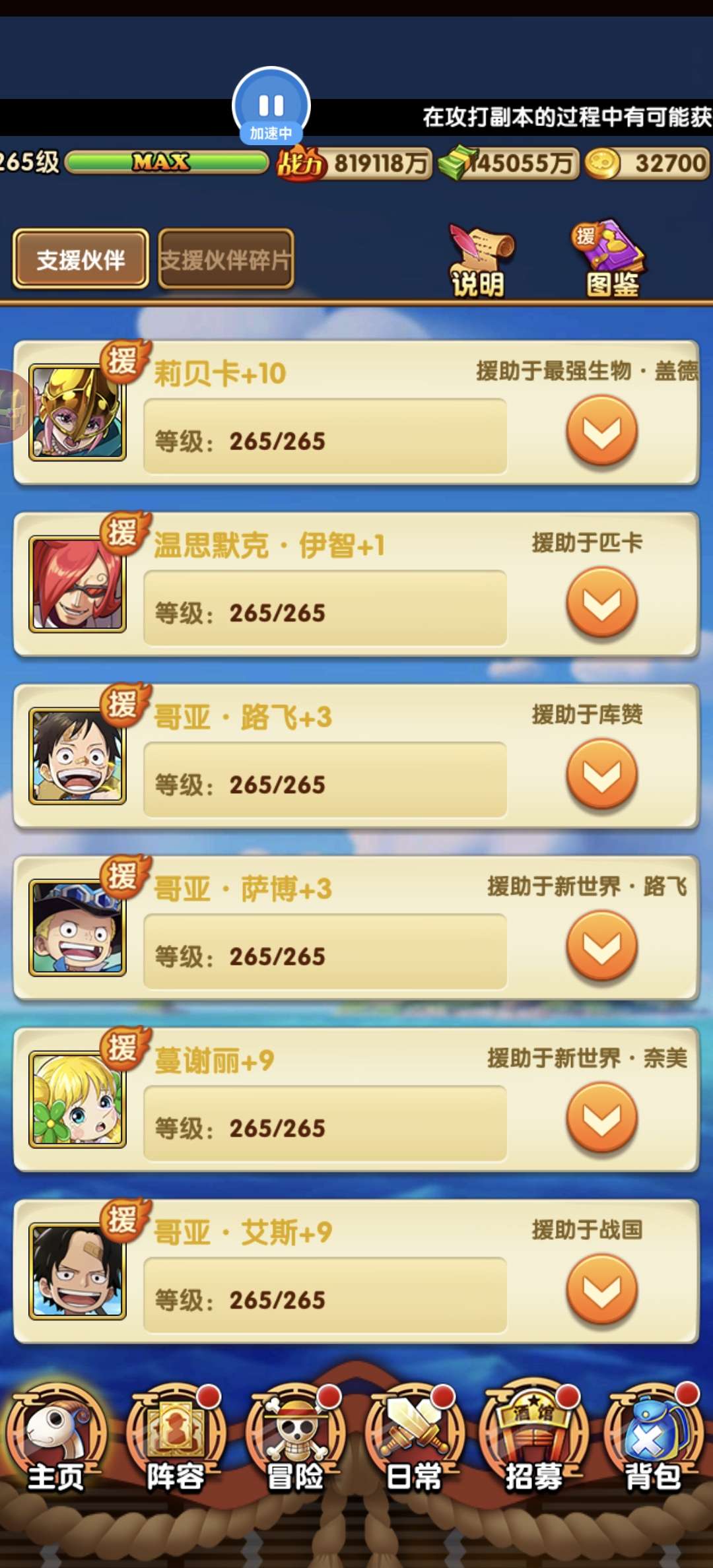Switch to the 支援伙伴 tab
Viewport: 713px width, 1568px height.
[x=81, y=259]
